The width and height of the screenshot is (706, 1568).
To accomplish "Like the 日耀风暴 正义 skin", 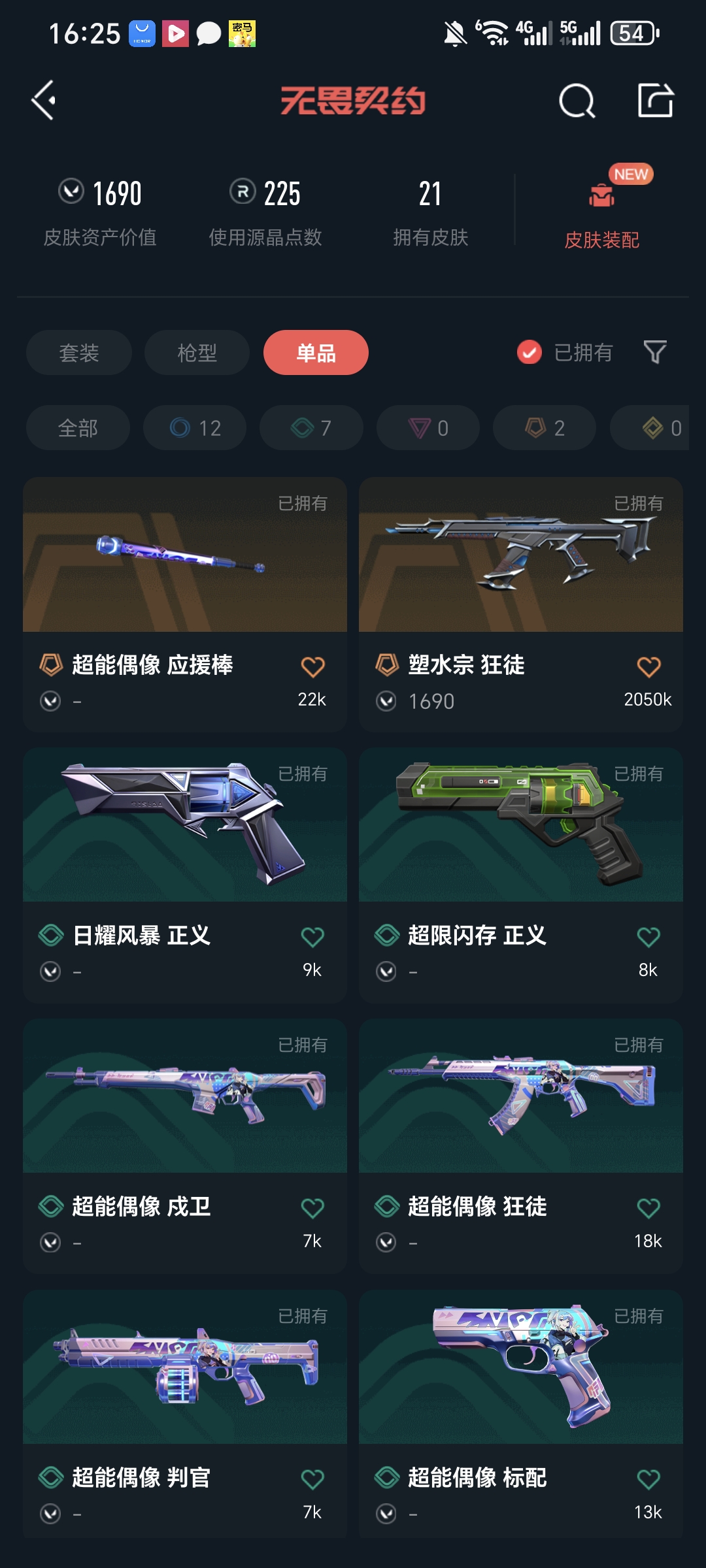I will point(312,938).
